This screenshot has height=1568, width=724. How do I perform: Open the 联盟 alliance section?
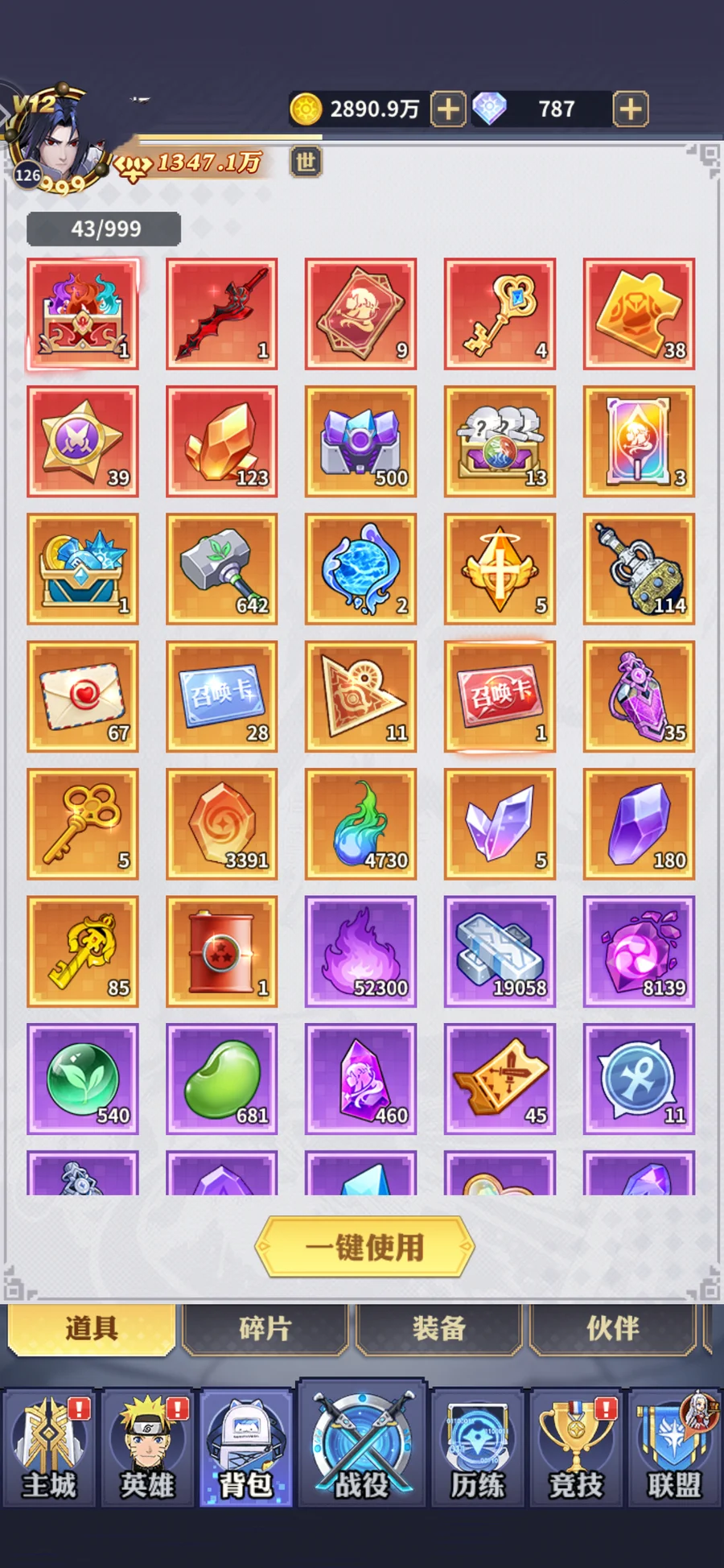pyautogui.click(x=675, y=1447)
